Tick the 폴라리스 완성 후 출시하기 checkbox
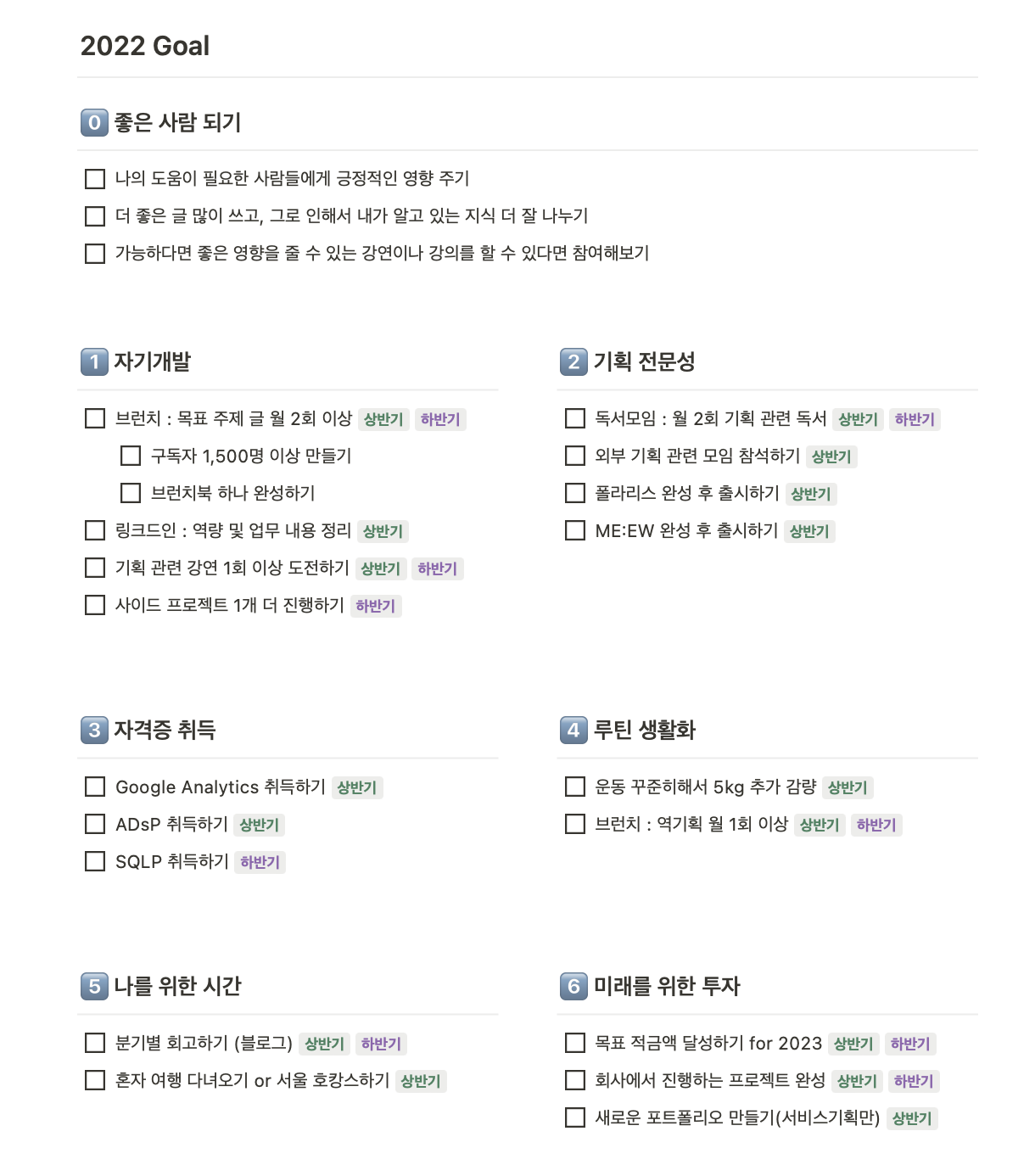 pos(573,494)
